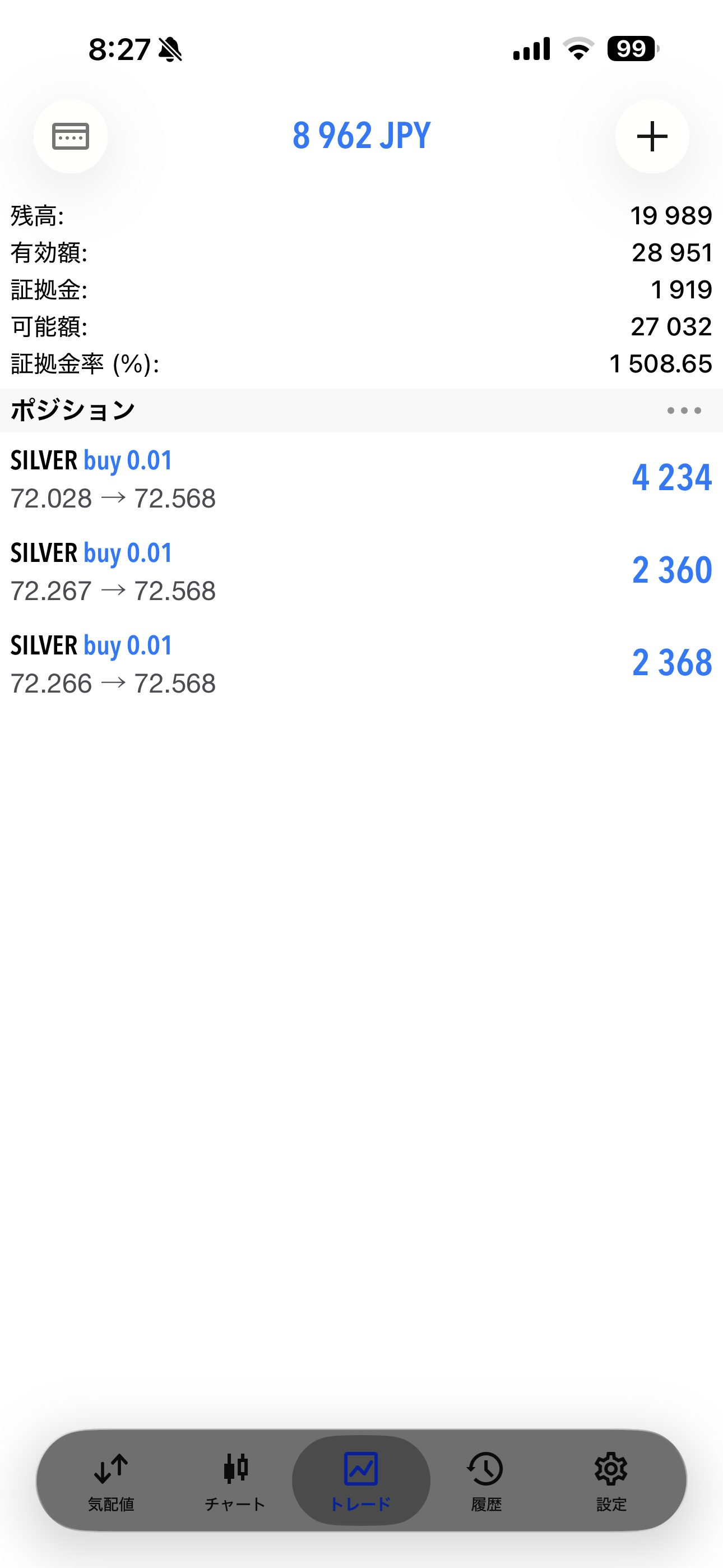This screenshot has height=1568, width=723.
Task: Select SILVER position opened at 72.266
Action: pos(361,664)
